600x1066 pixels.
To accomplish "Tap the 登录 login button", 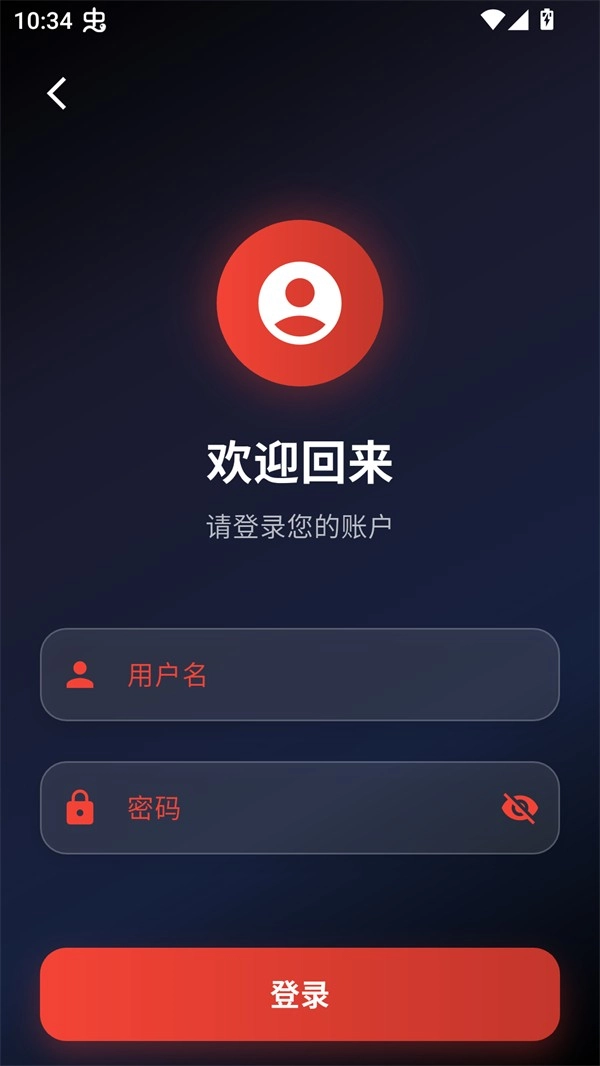I will [x=300, y=994].
